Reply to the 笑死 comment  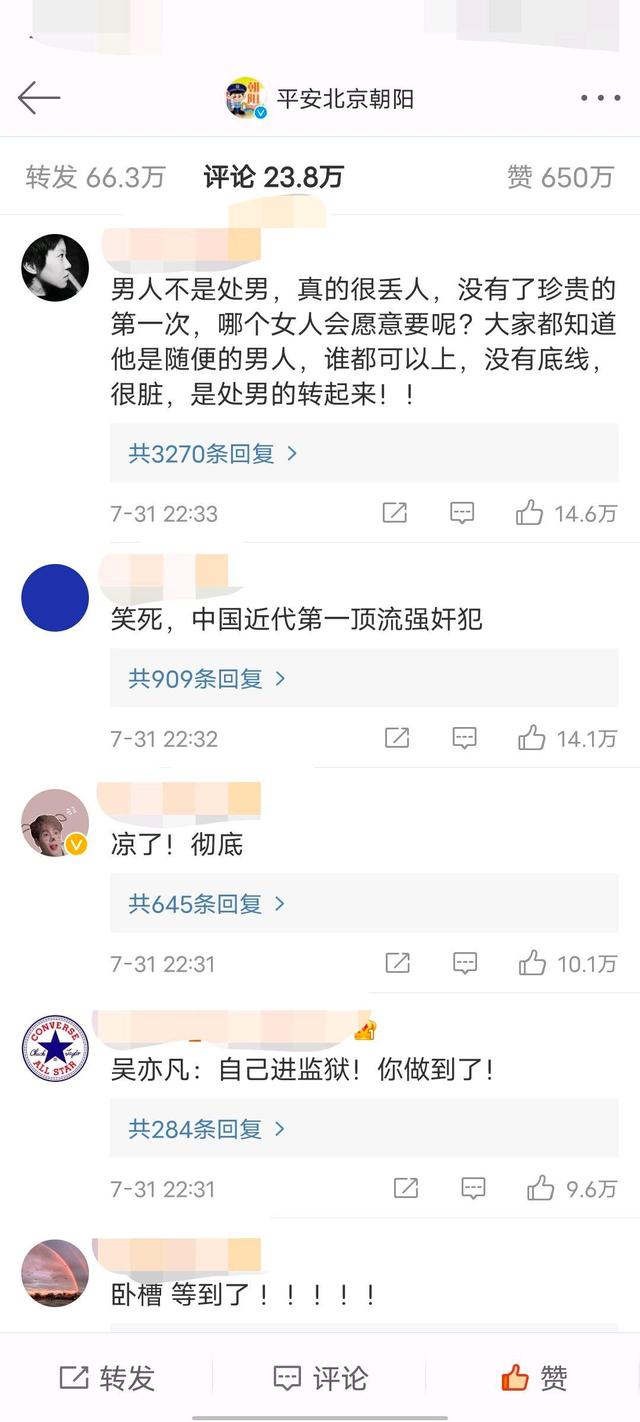coord(464,739)
